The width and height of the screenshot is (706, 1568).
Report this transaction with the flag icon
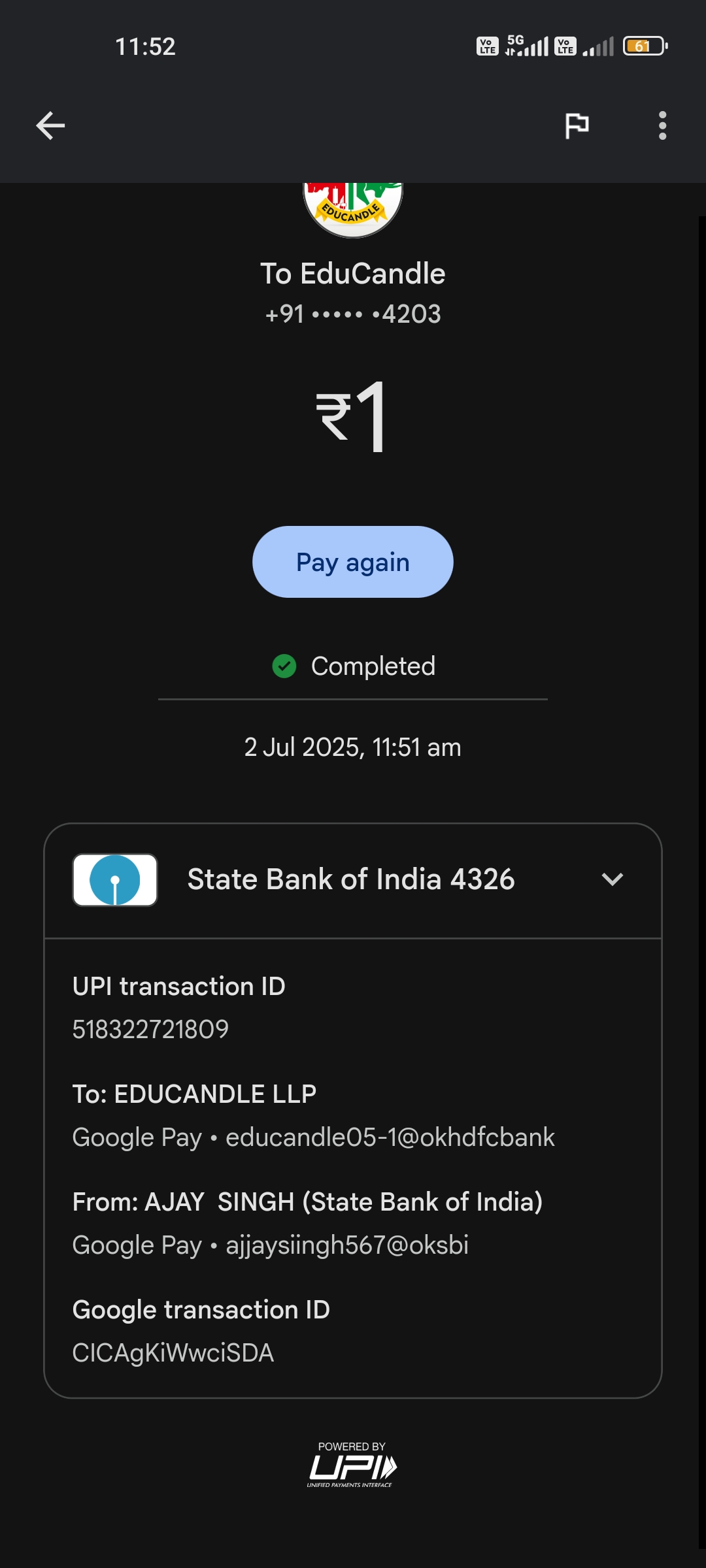point(577,125)
